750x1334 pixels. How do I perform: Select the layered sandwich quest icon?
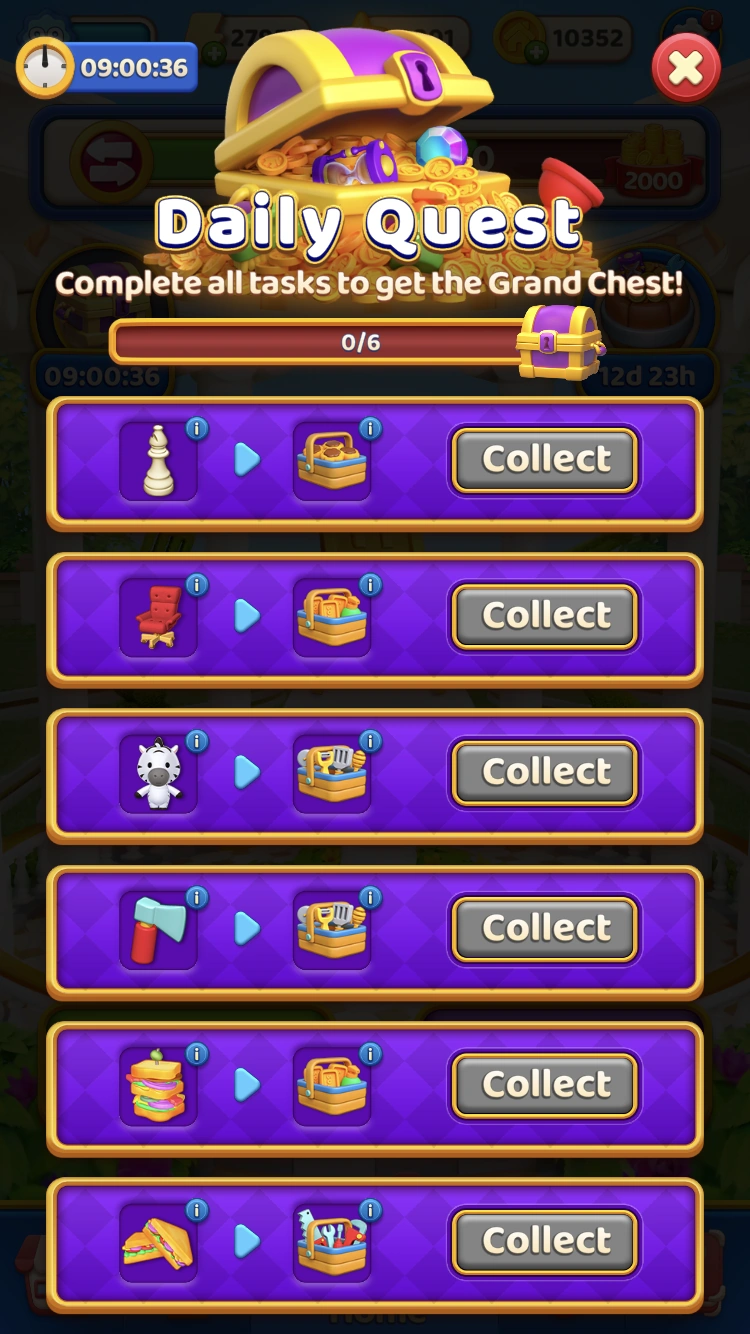[158, 1085]
